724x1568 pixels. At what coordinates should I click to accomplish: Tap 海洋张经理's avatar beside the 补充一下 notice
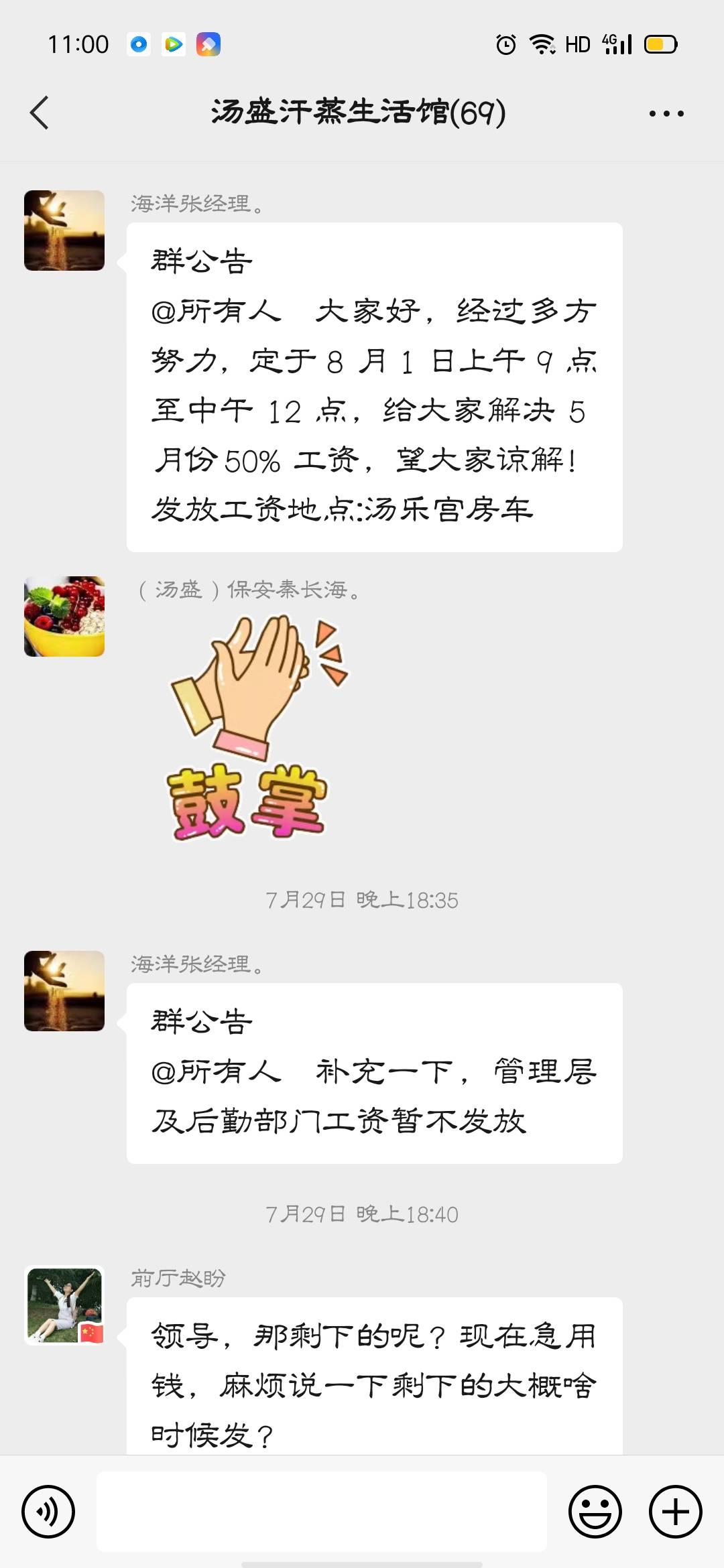point(64,990)
